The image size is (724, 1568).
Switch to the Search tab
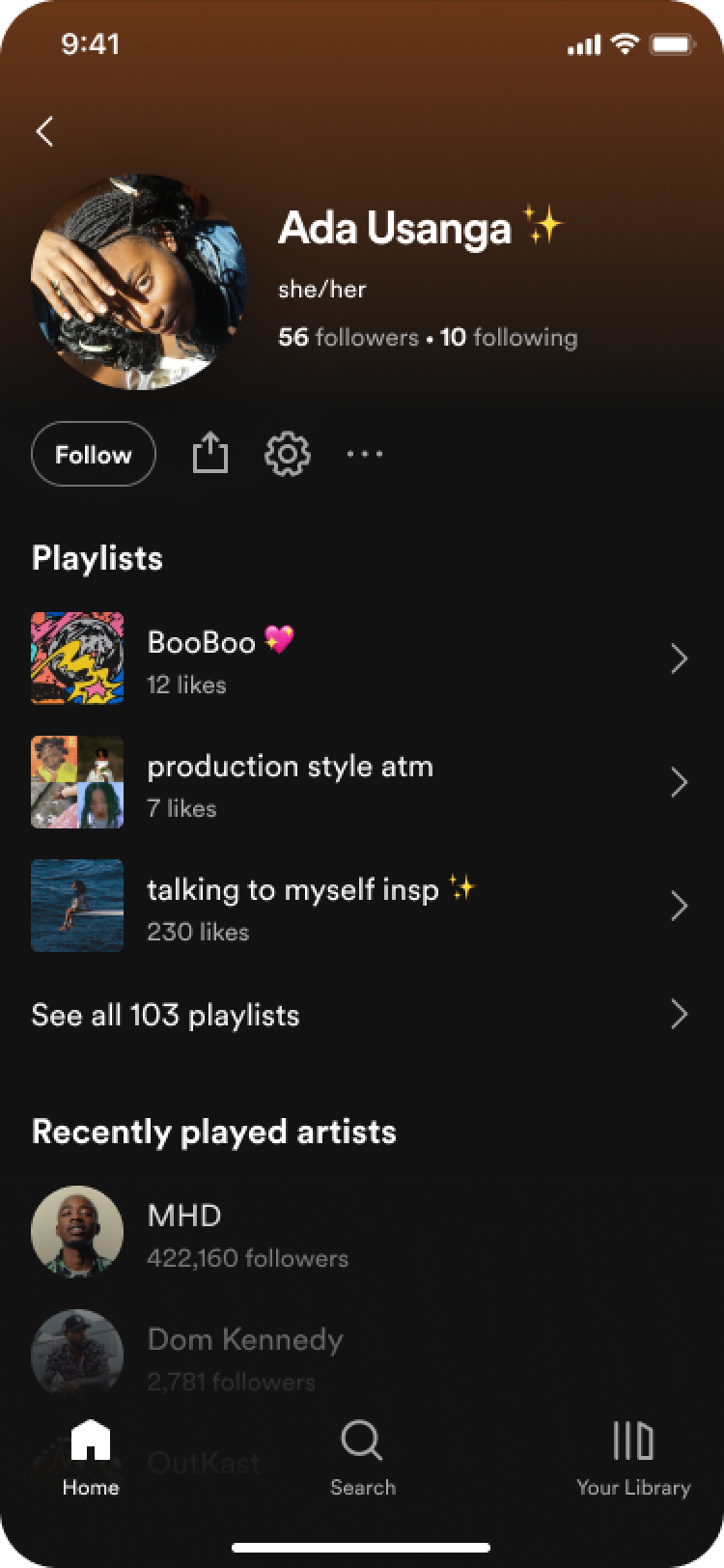(362, 1458)
